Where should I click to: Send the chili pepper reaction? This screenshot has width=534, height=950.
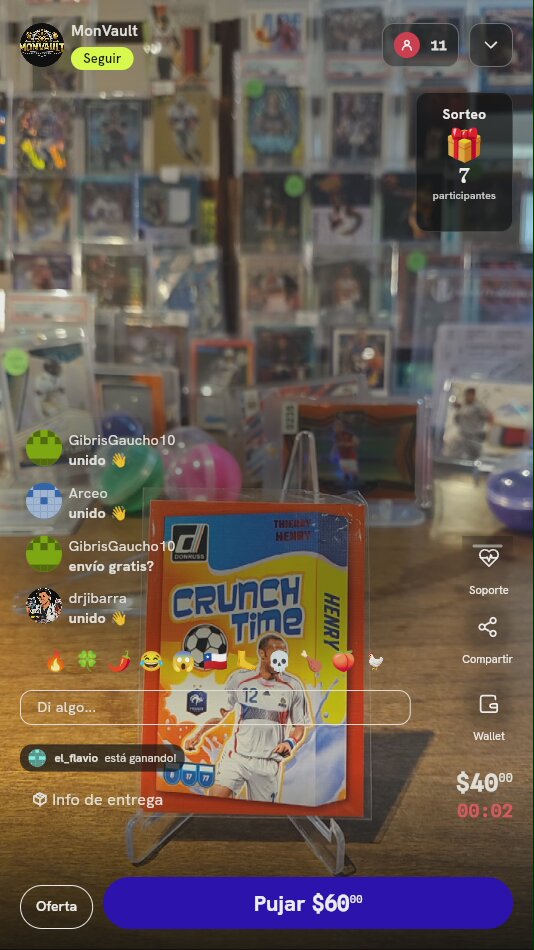pos(119,661)
